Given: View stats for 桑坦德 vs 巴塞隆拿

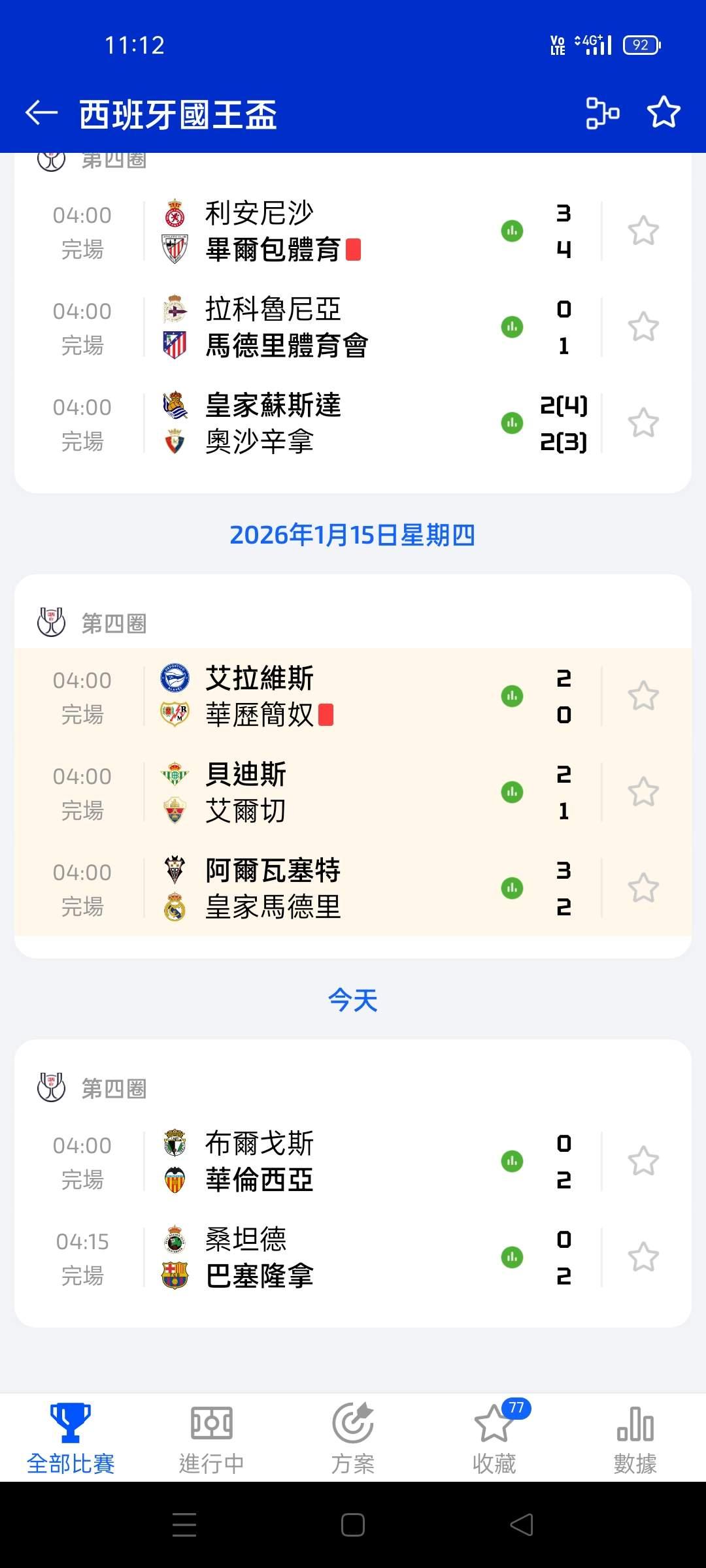Looking at the screenshot, I should 512,1258.
